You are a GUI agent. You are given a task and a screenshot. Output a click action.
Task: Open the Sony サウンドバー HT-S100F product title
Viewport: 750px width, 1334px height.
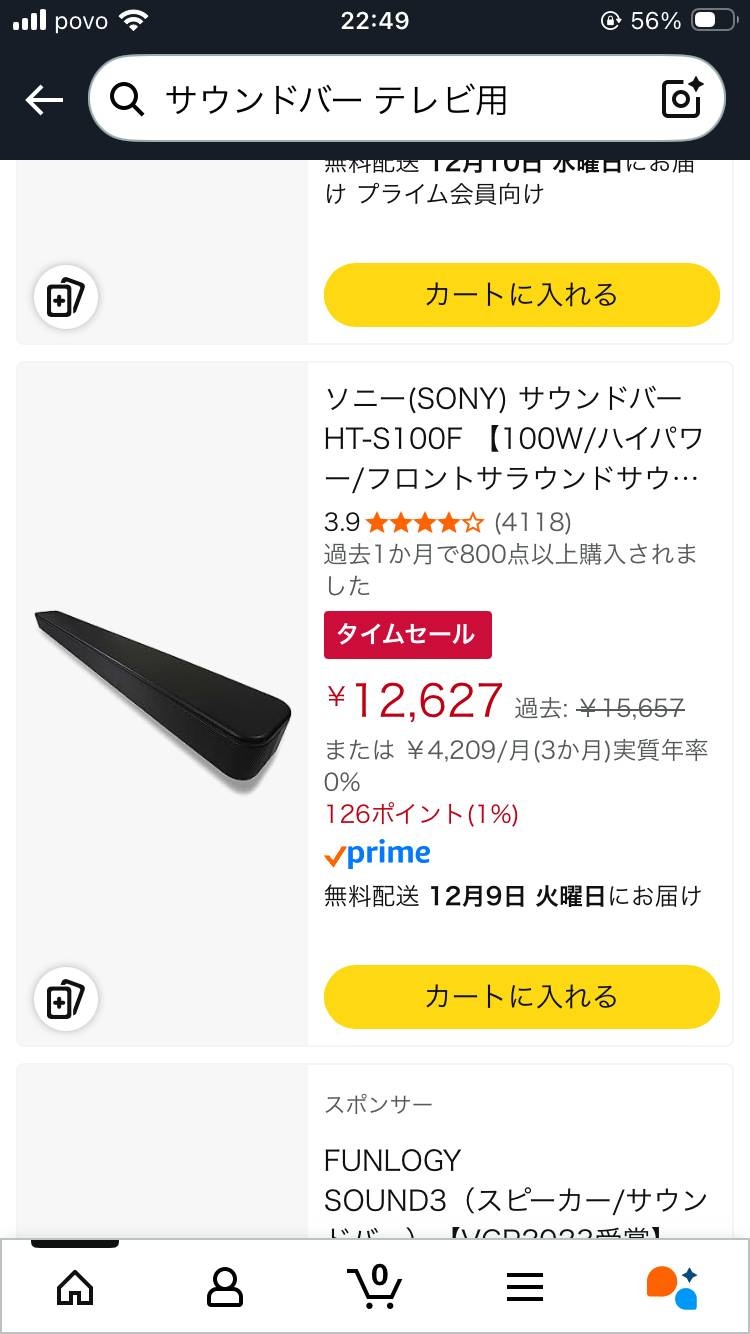[512, 438]
